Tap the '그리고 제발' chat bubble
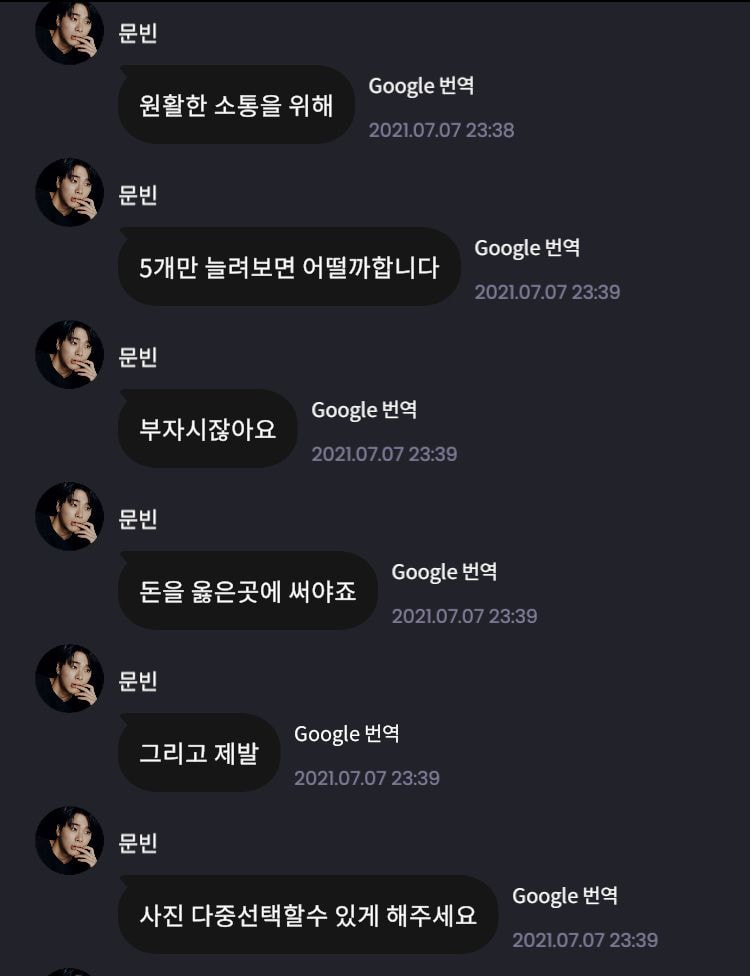Viewport: 750px width, 976px height. 198,752
